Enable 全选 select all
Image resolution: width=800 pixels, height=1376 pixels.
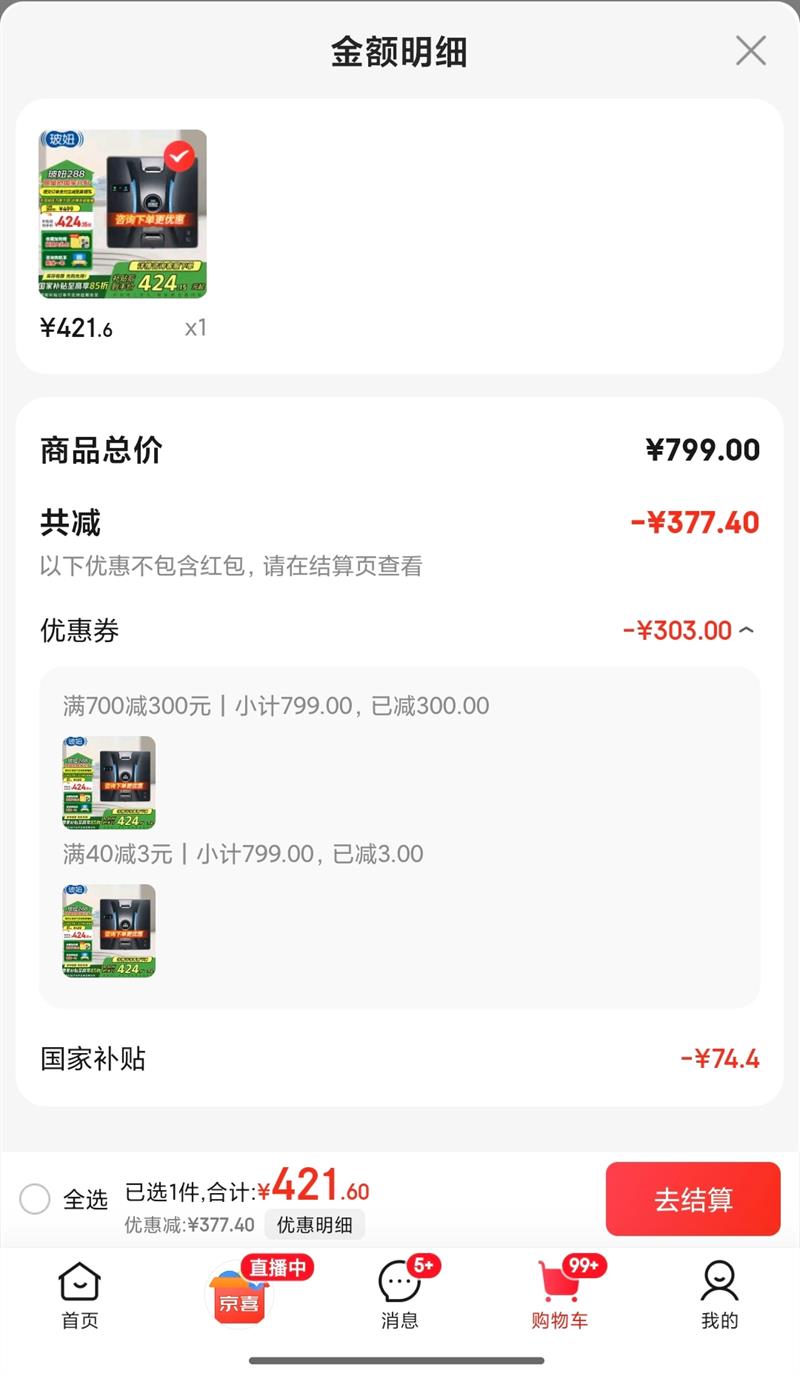(x=35, y=1200)
